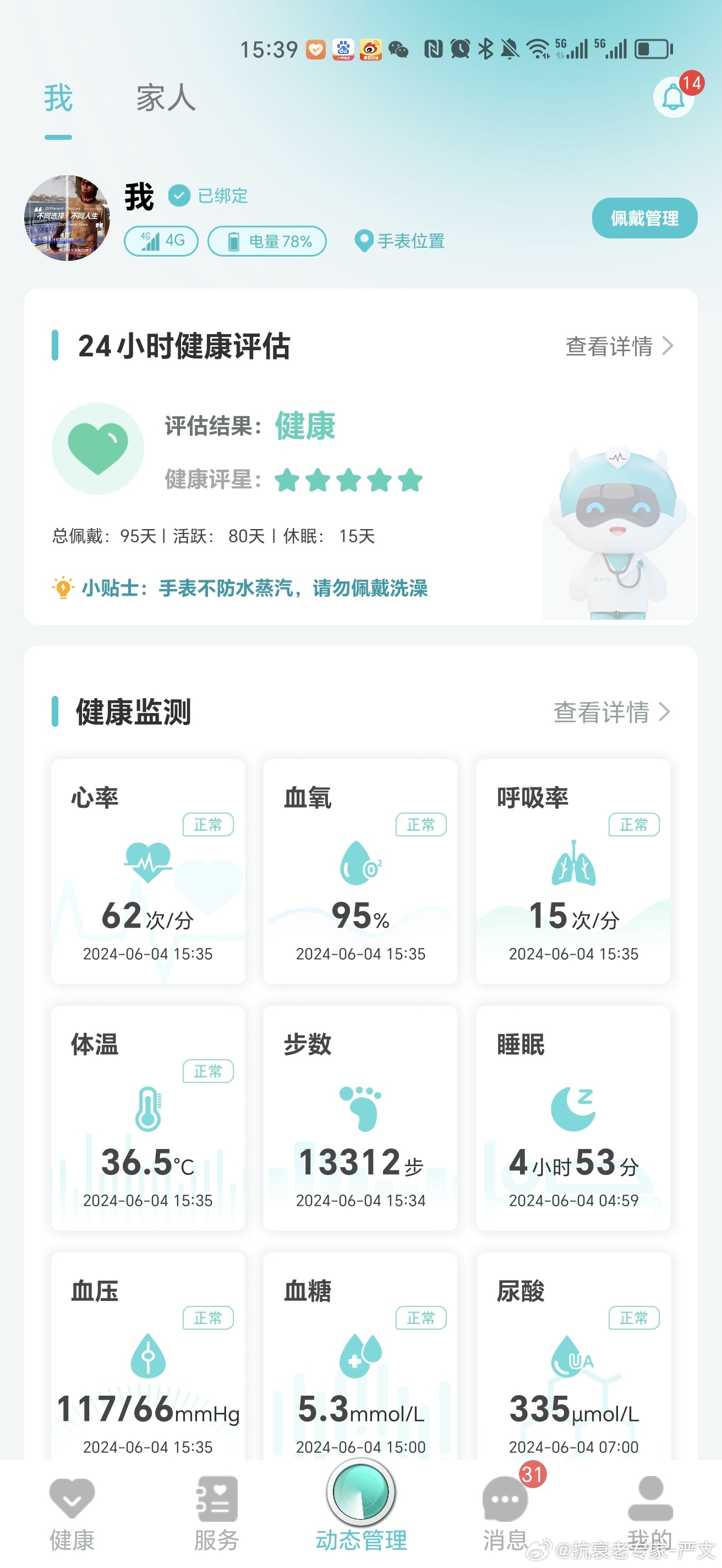
Task: Open the 心率 heart rate card
Action: (148, 870)
